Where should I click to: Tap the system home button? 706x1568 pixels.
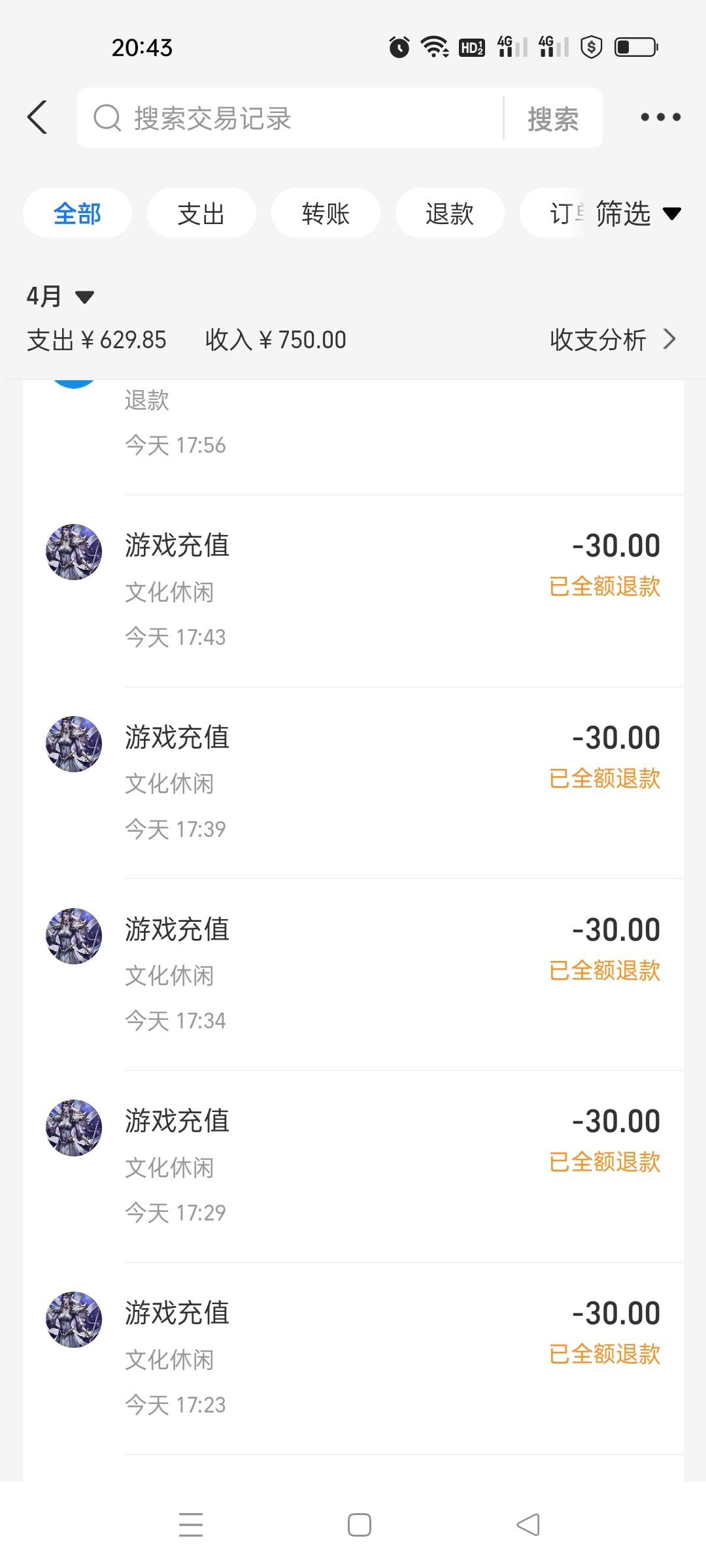point(360,1525)
